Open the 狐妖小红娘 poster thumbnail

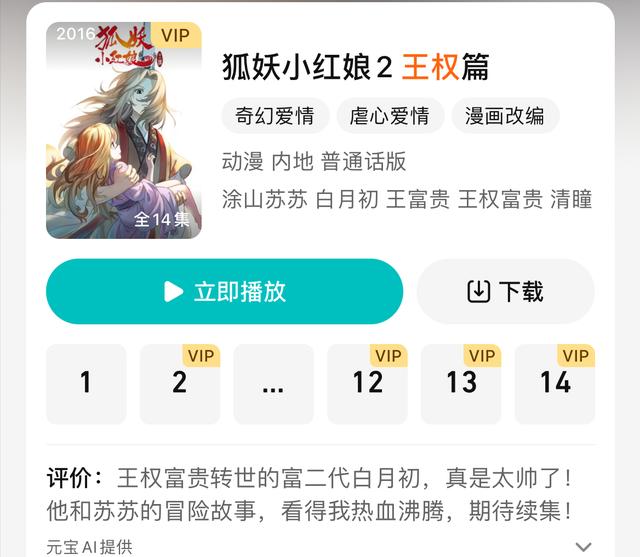coord(123,130)
